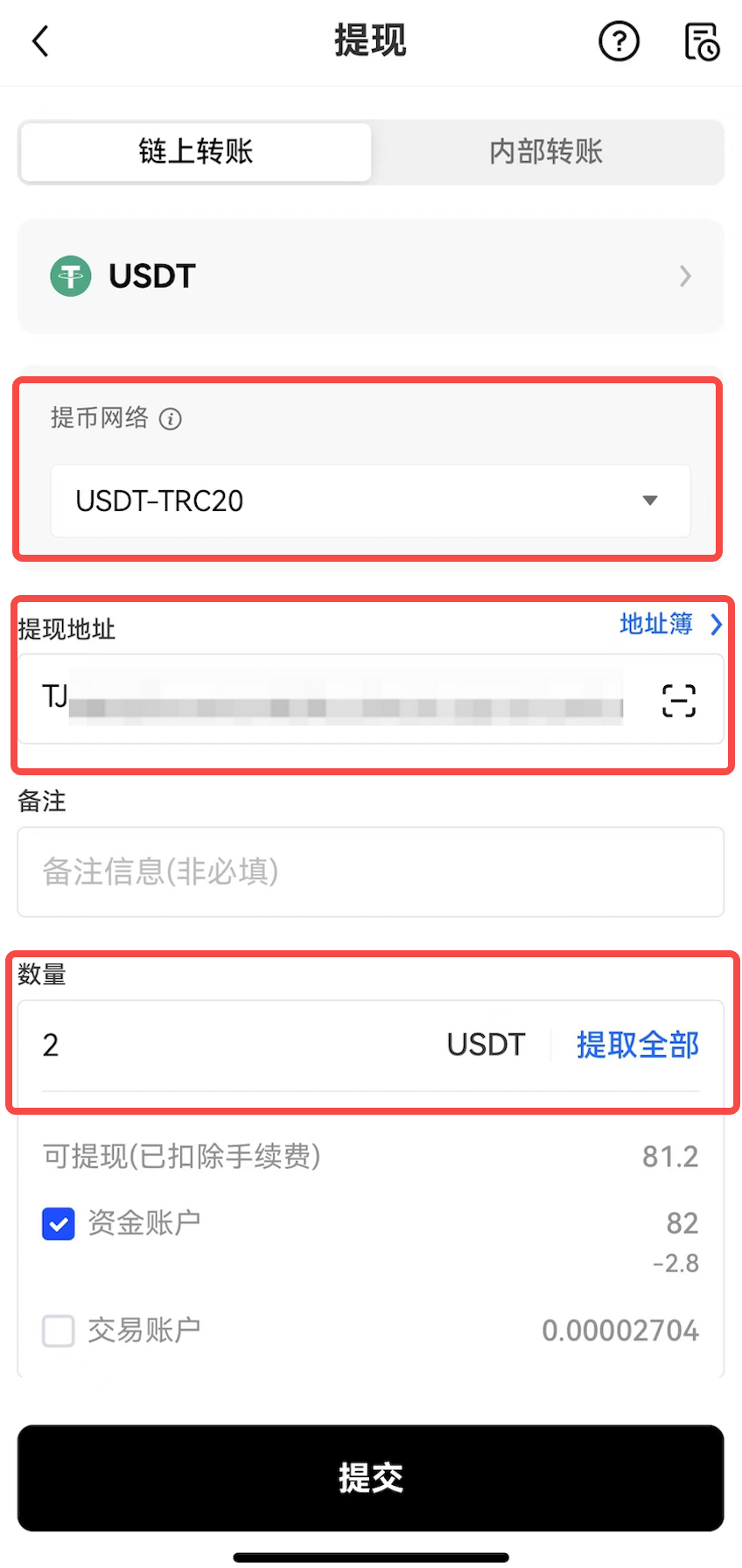Open the USDT coin selector row
This screenshot has width=742, height=1568.
coord(371,276)
